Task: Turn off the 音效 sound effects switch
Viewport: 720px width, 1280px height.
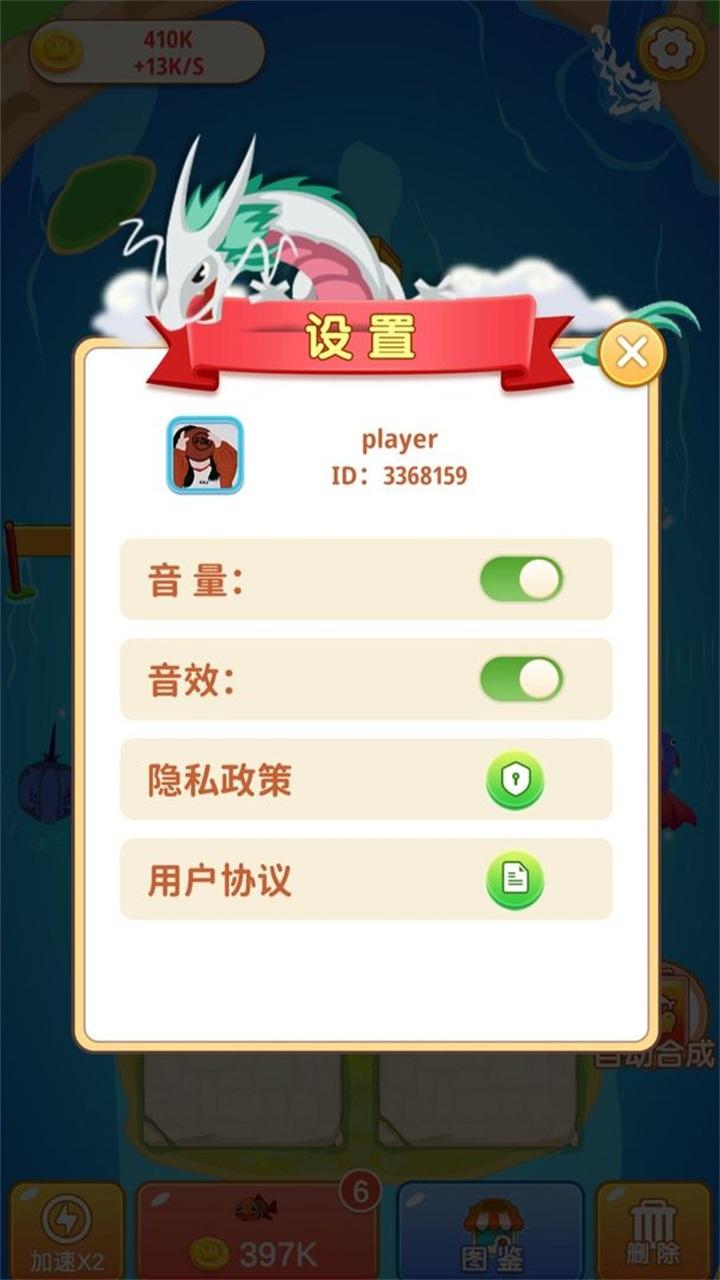Action: [519, 680]
